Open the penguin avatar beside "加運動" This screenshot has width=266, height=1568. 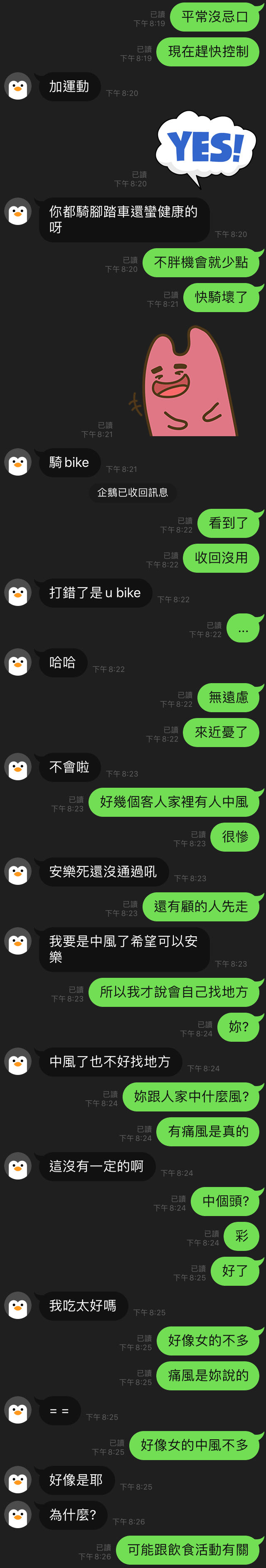(x=18, y=86)
